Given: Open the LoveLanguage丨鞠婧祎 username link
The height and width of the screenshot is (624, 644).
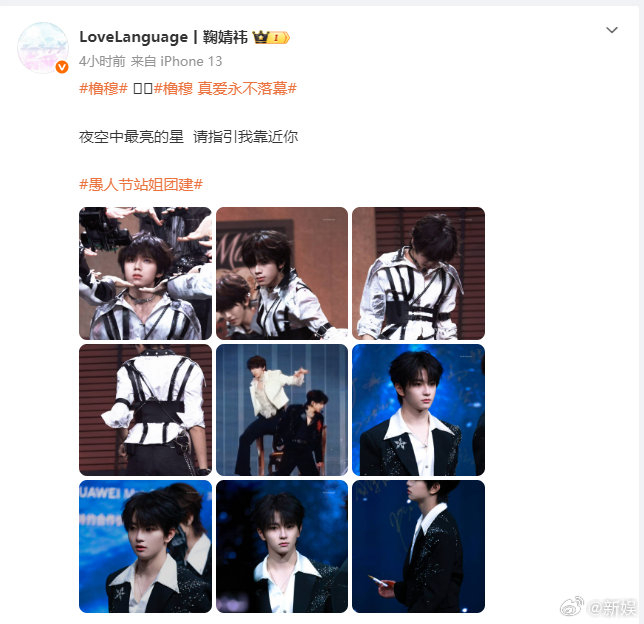Looking at the screenshot, I should [163, 37].
